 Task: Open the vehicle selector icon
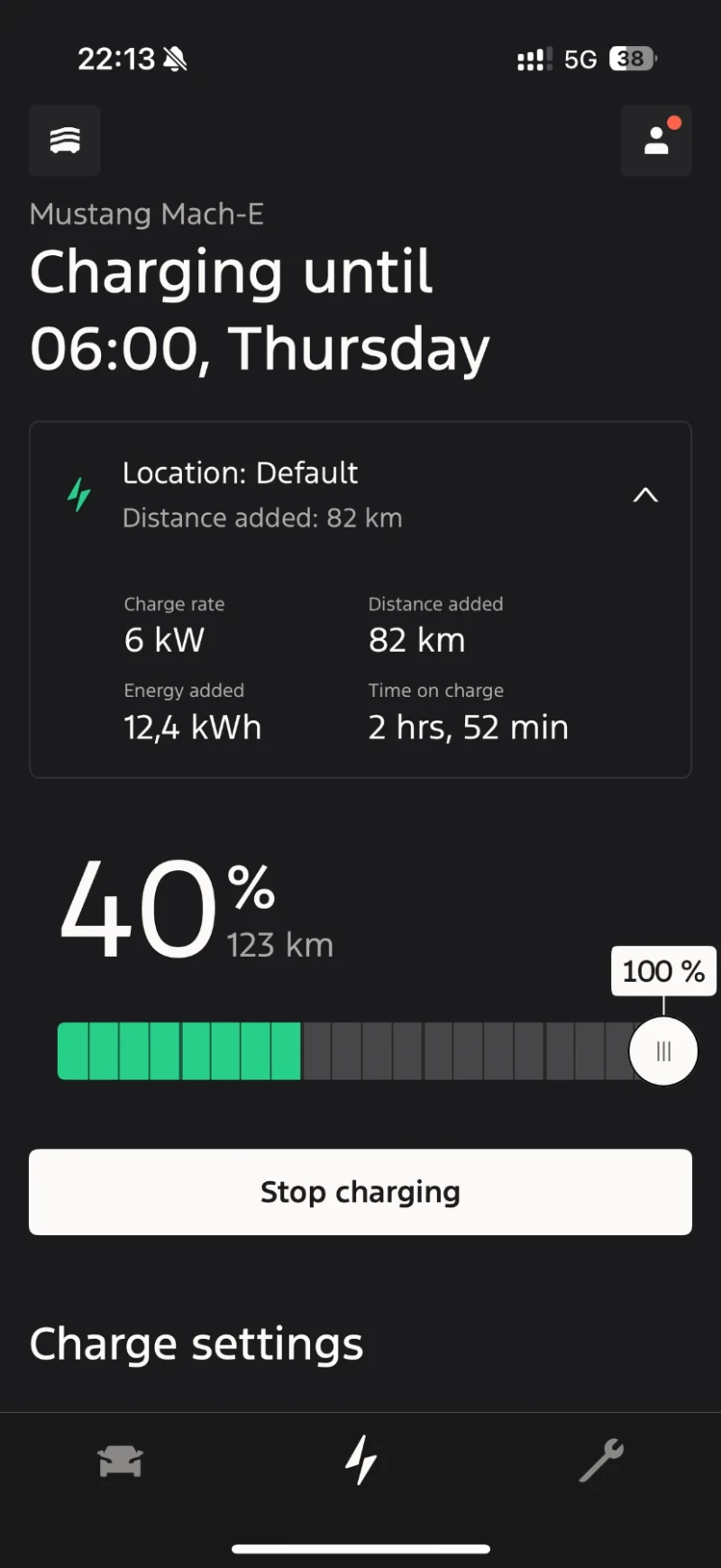click(x=64, y=141)
